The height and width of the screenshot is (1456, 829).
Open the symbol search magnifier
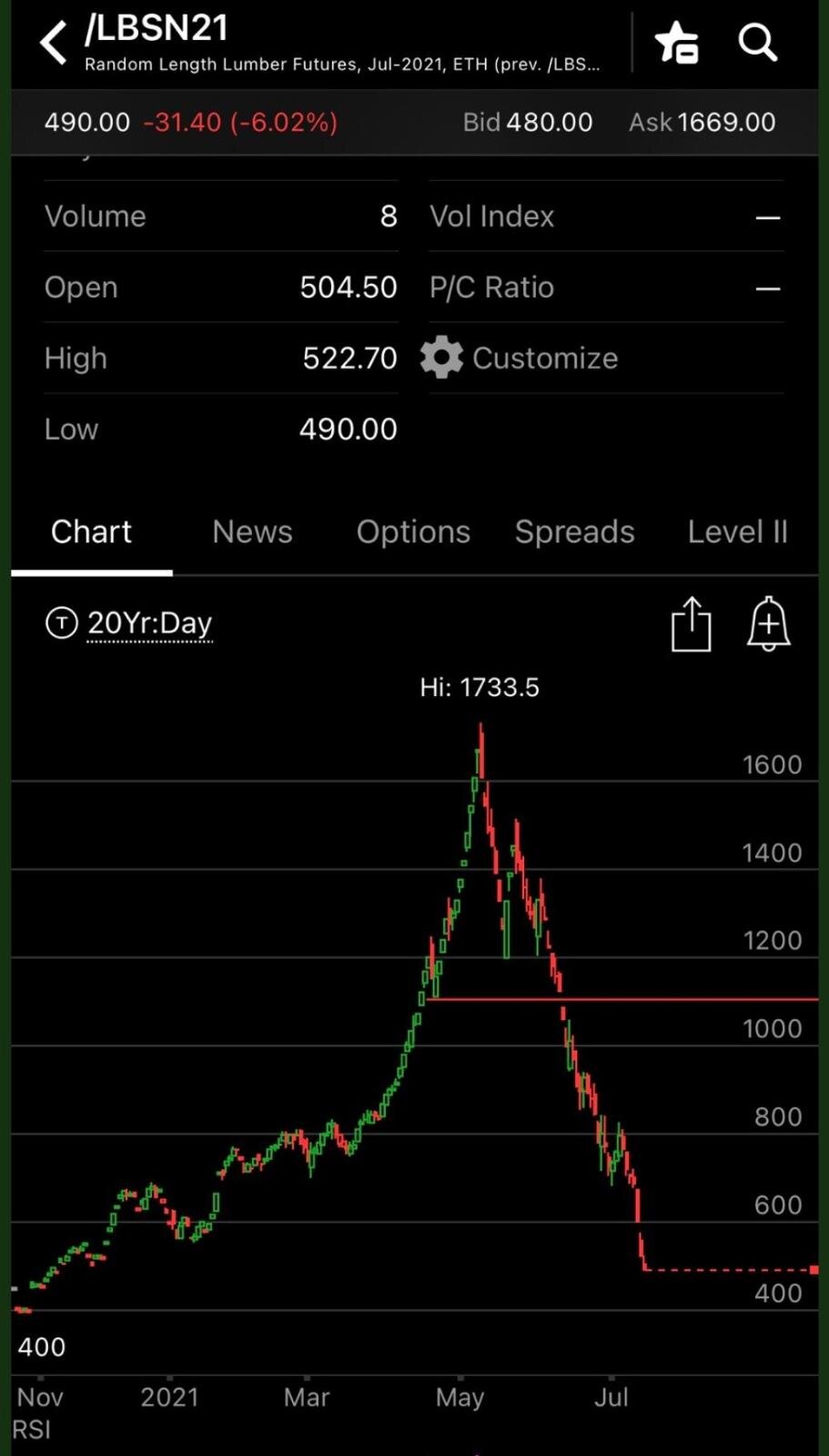(x=757, y=42)
